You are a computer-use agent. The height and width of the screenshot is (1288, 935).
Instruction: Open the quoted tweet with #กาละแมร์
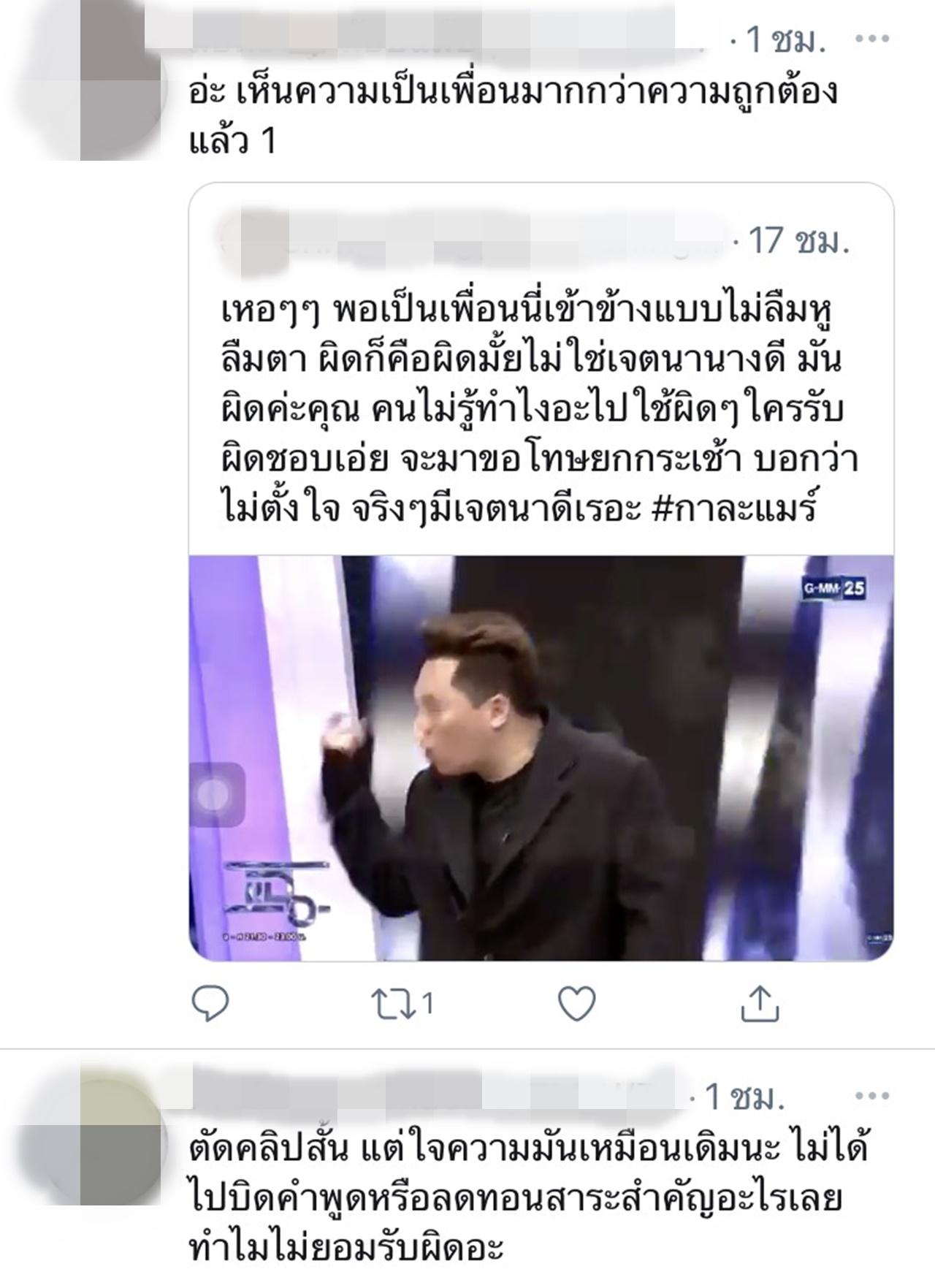click(x=541, y=409)
